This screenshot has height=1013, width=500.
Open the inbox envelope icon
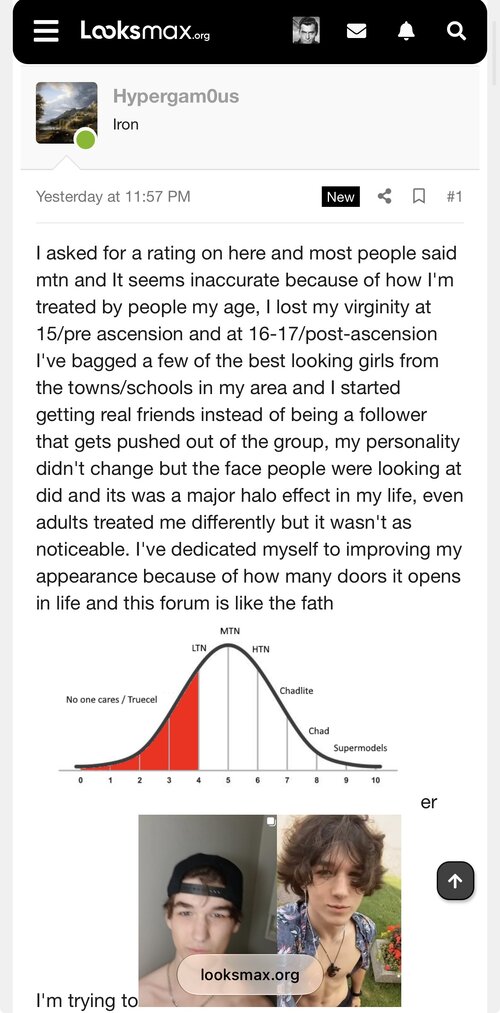click(357, 30)
